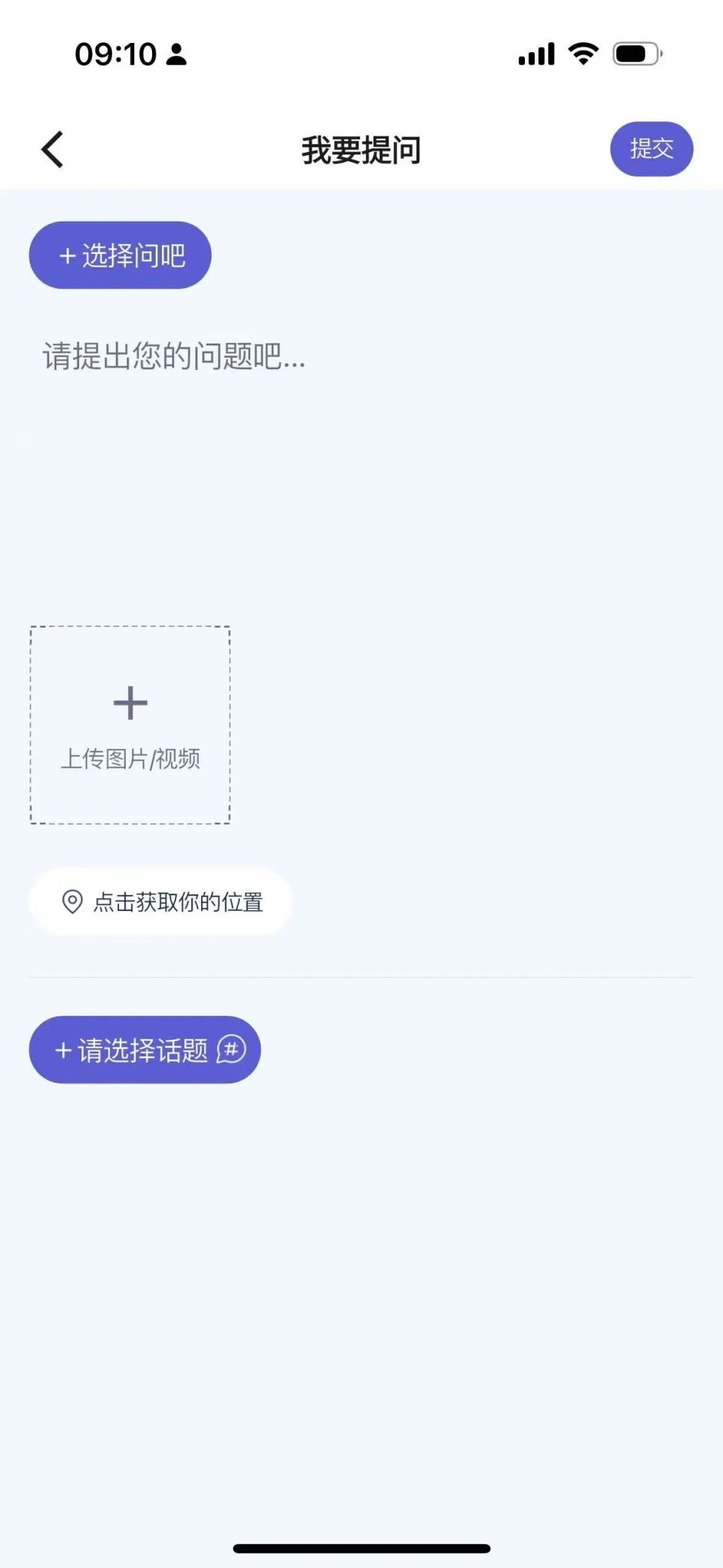Tap the back arrow to return

tap(52, 148)
